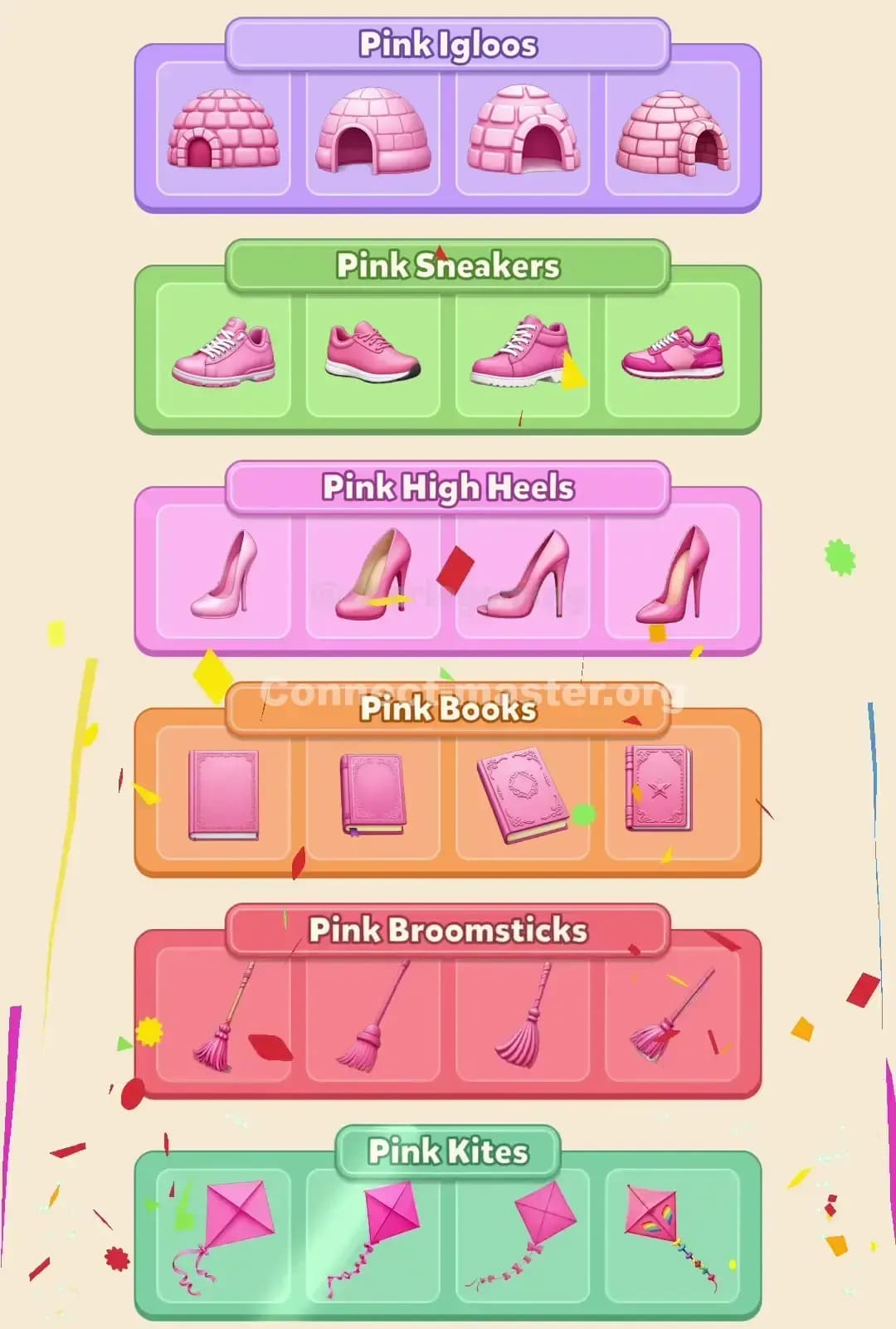Select the open-toe pink high heel
The image size is (896, 1329).
523,577
